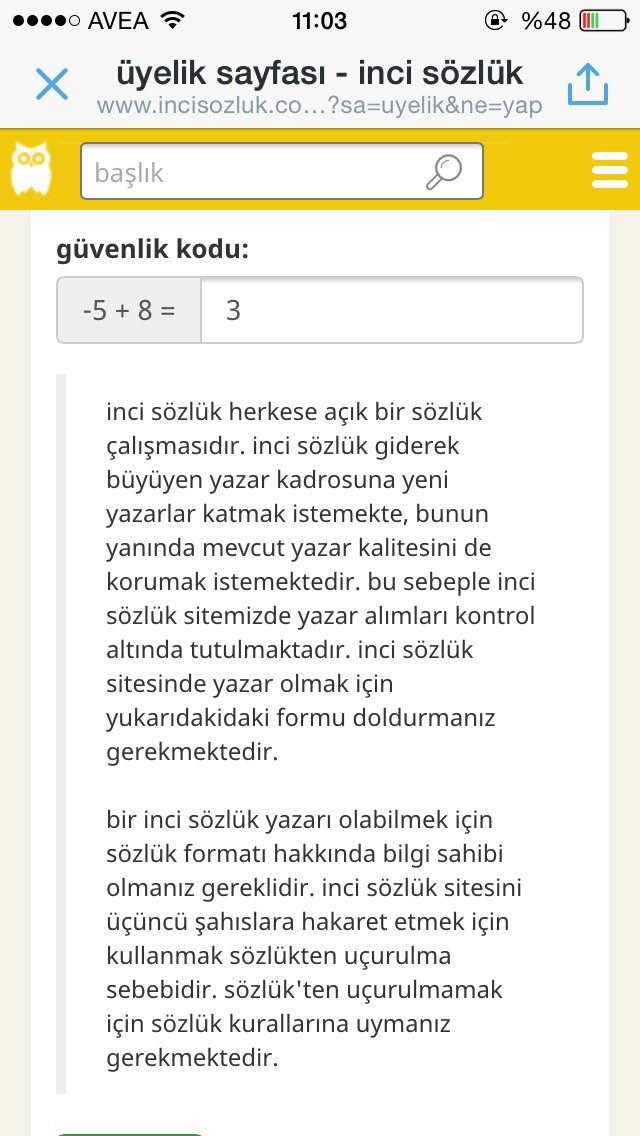Viewport: 640px width, 1136px height.
Task: Edit the güvenlik kodu answer field
Action: pos(391,310)
